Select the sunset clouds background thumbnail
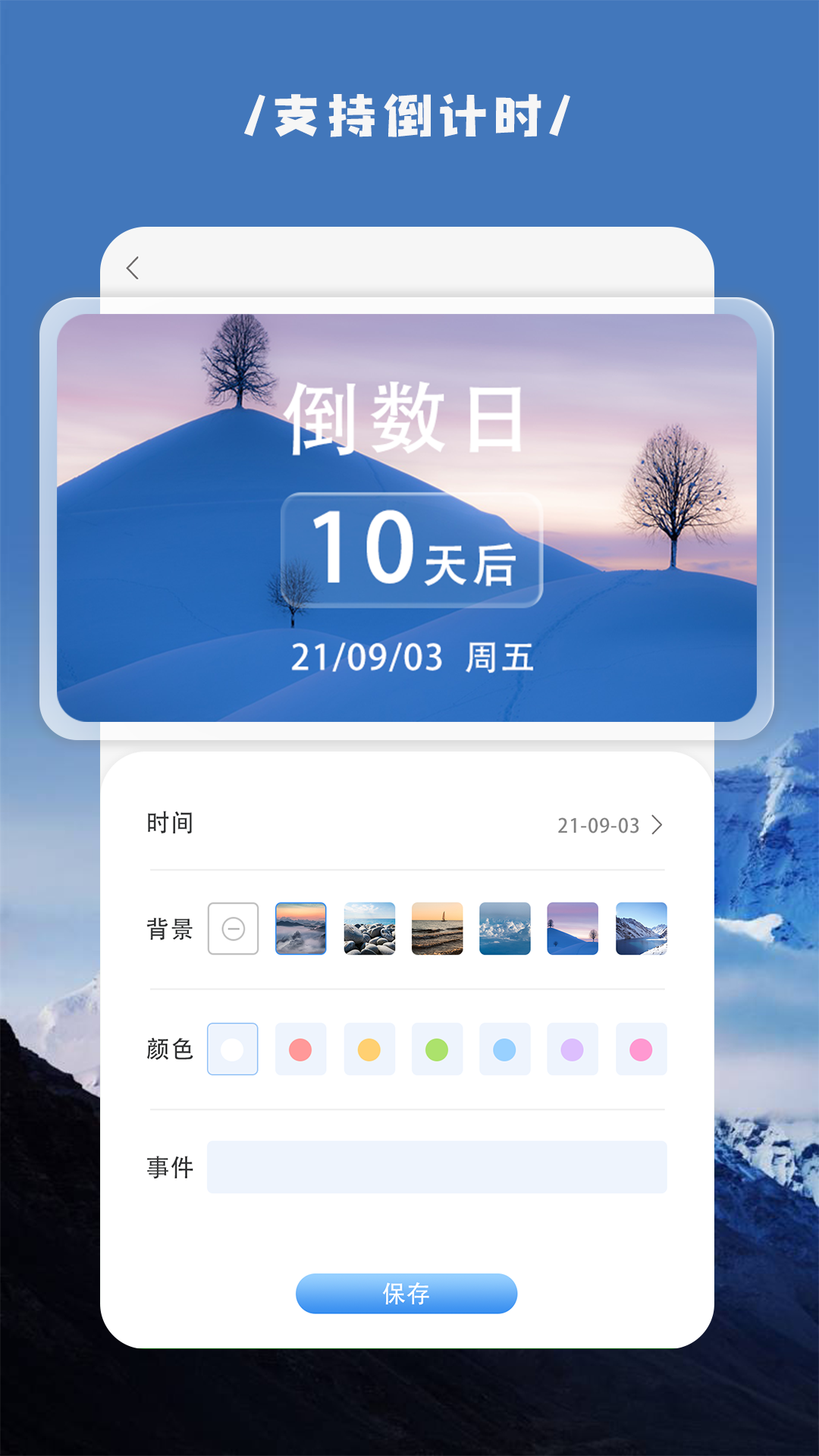 [x=301, y=928]
